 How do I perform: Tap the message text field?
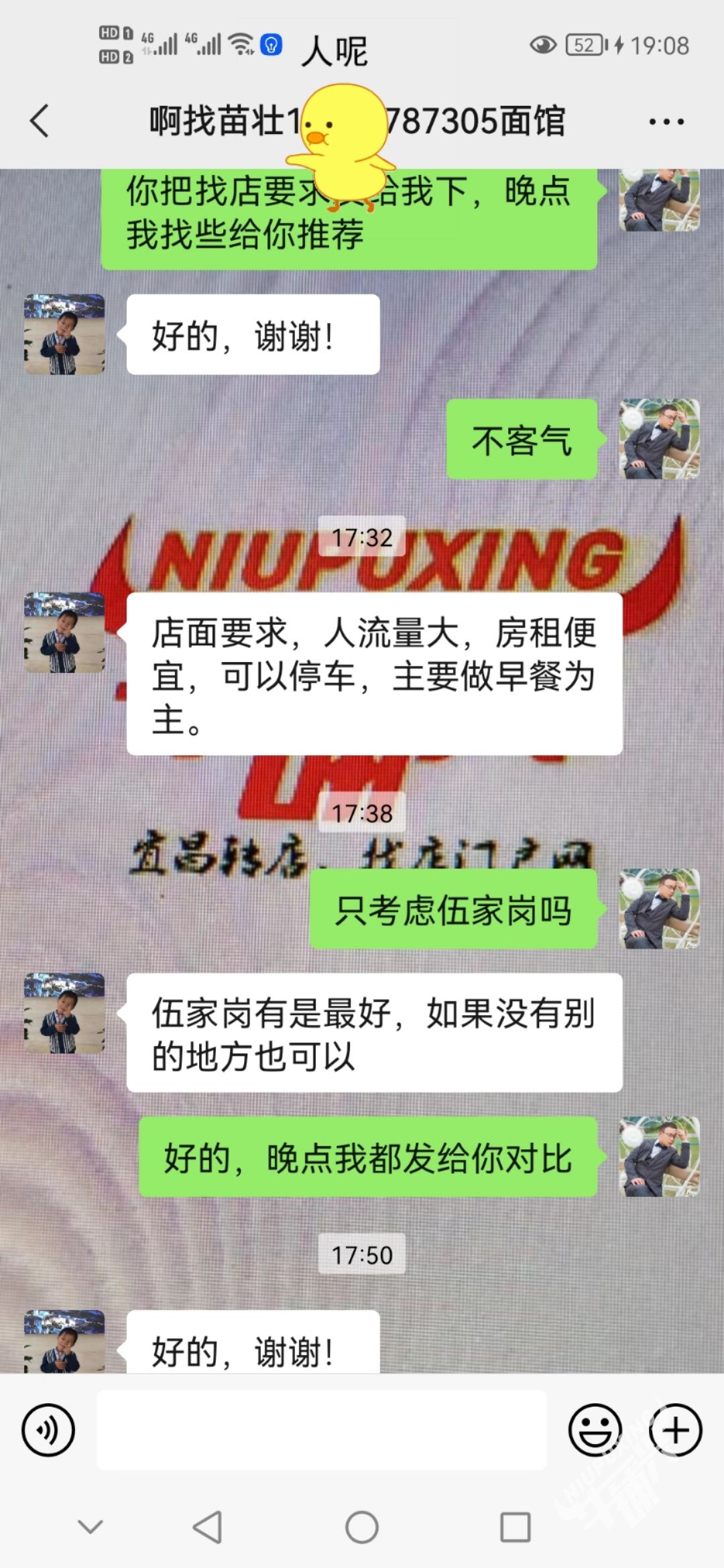tap(322, 1430)
